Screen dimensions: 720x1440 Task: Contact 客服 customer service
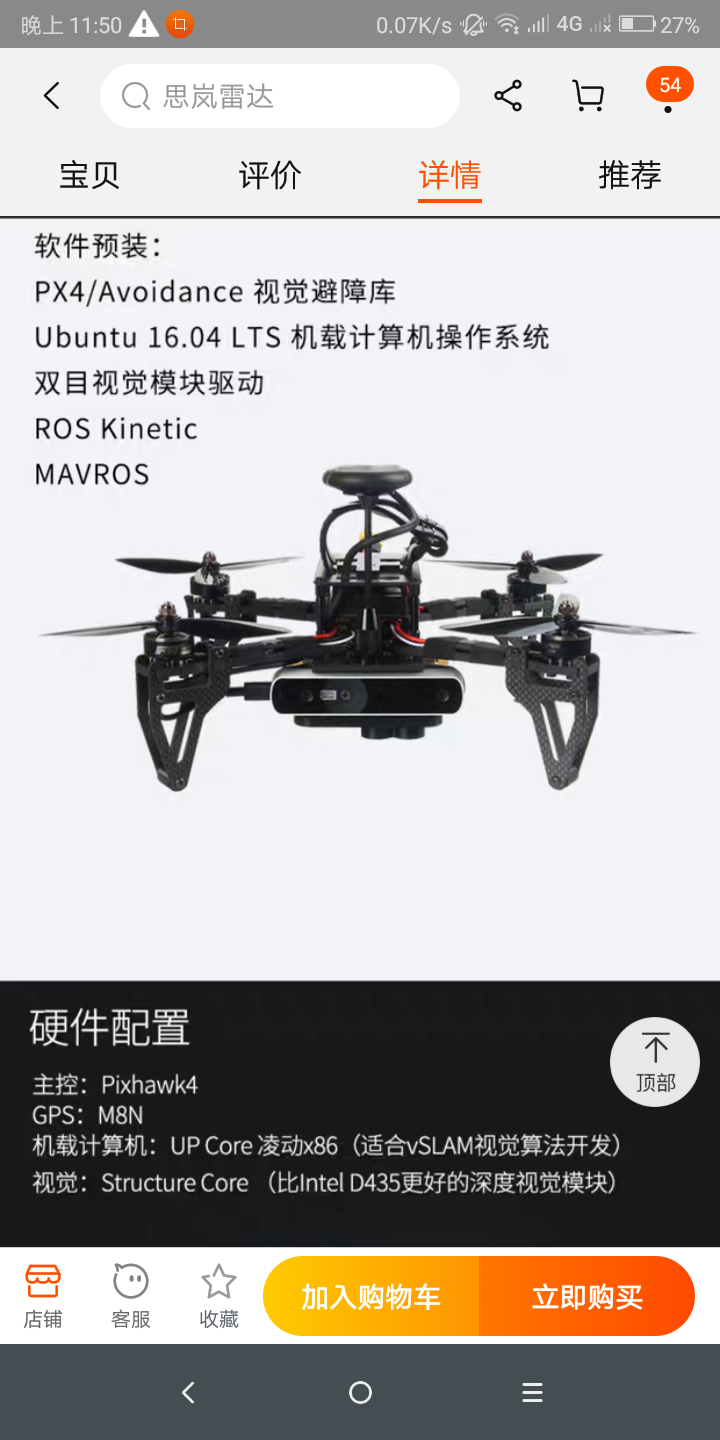(x=131, y=1295)
